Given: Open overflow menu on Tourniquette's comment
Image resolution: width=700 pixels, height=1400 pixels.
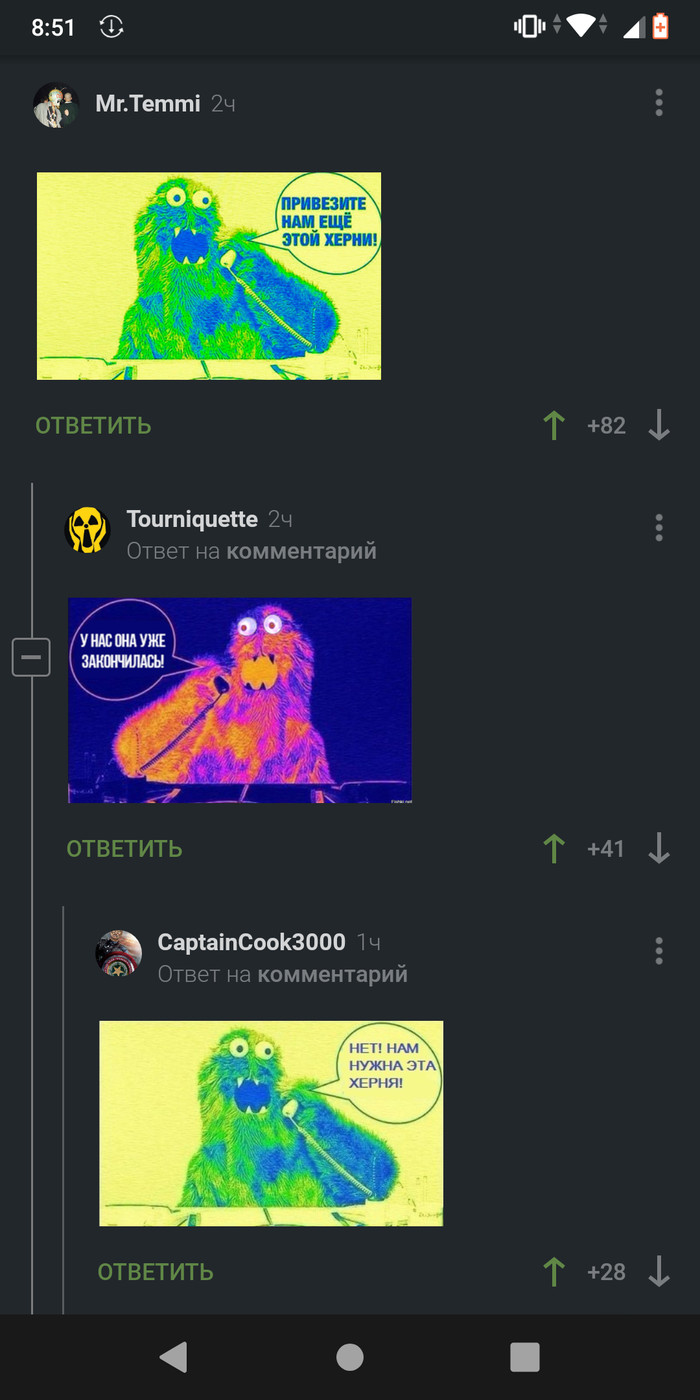Looking at the screenshot, I should click(658, 527).
